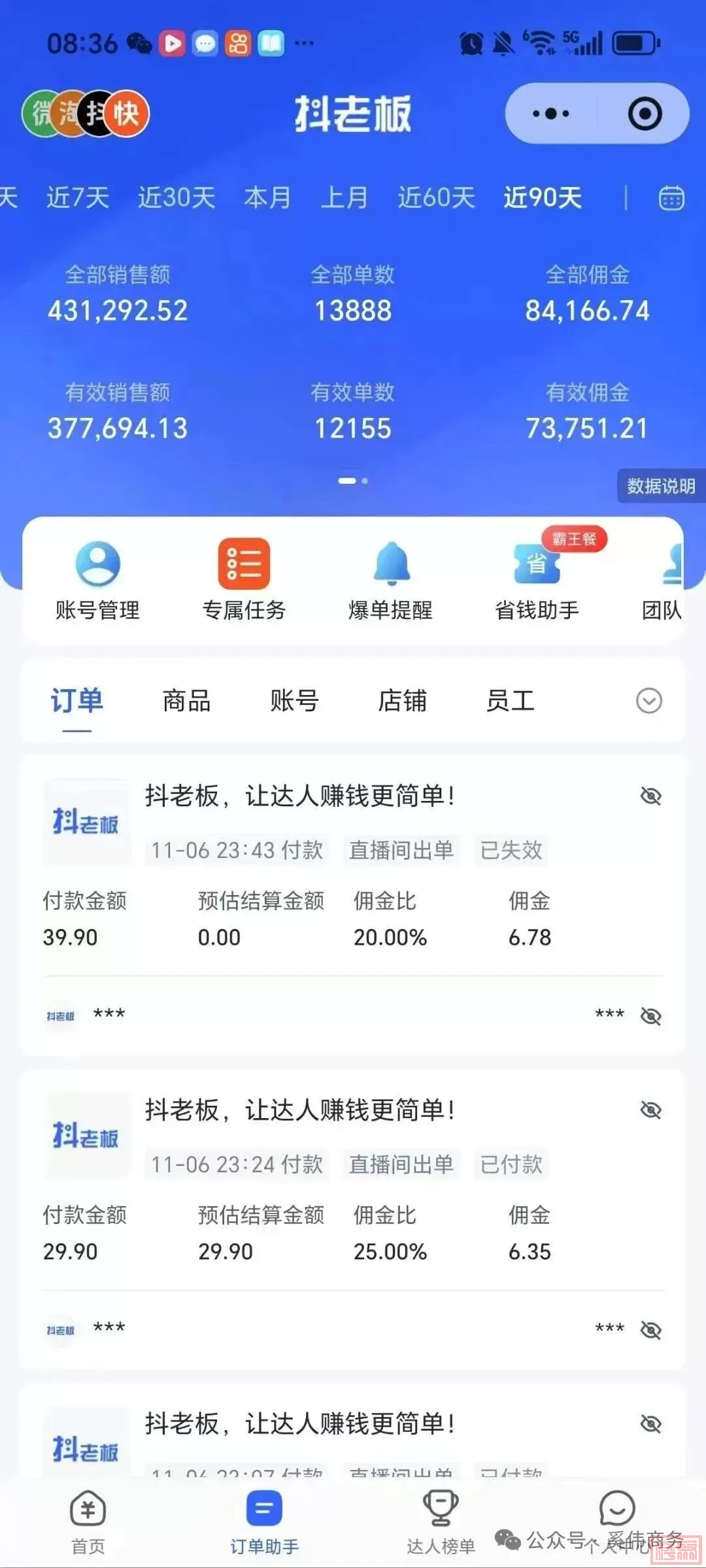
Task: Open 专属任务
Action: (244, 579)
